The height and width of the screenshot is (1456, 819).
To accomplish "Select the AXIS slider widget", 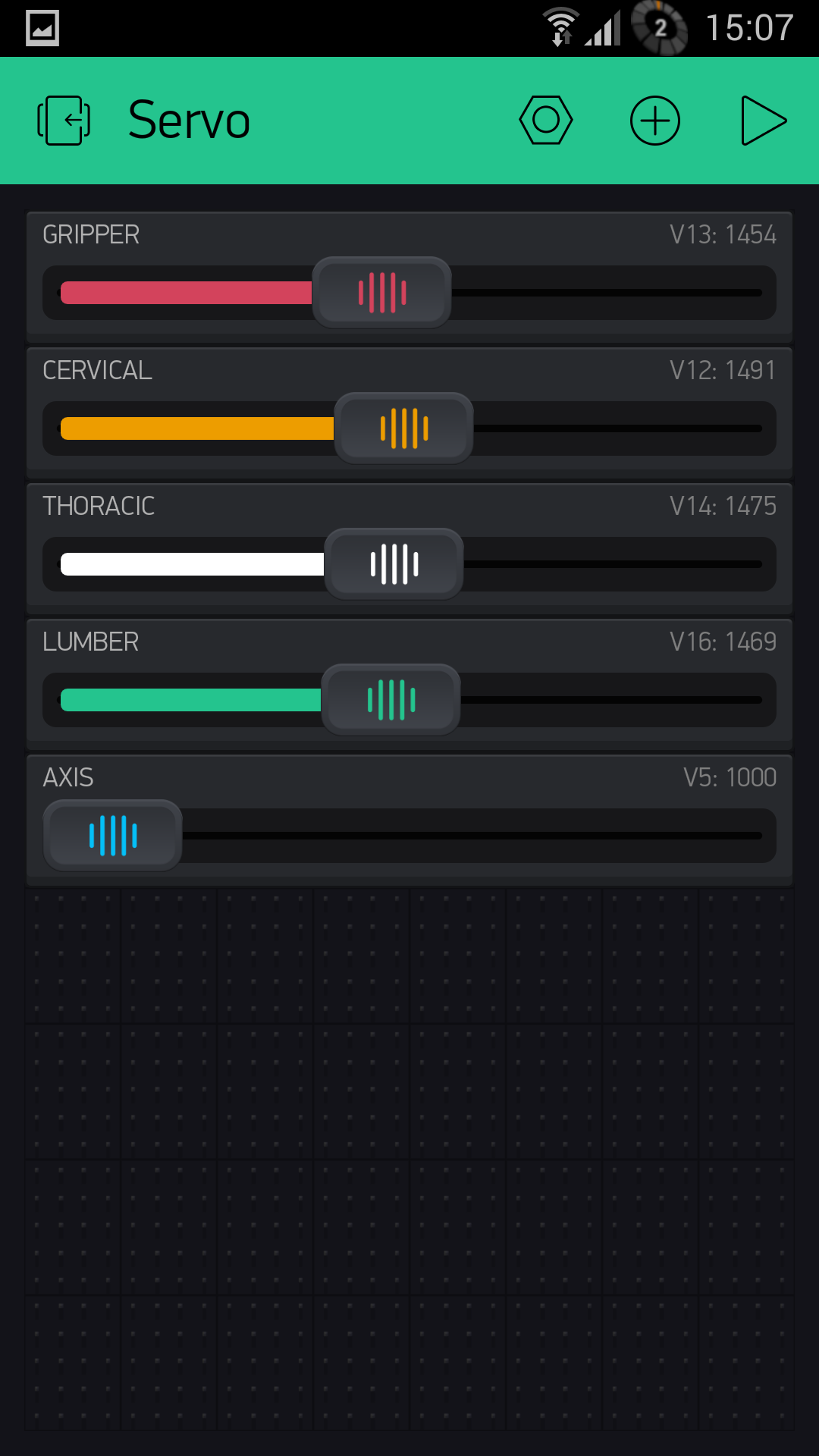I will pyautogui.click(x=409, y=820).
